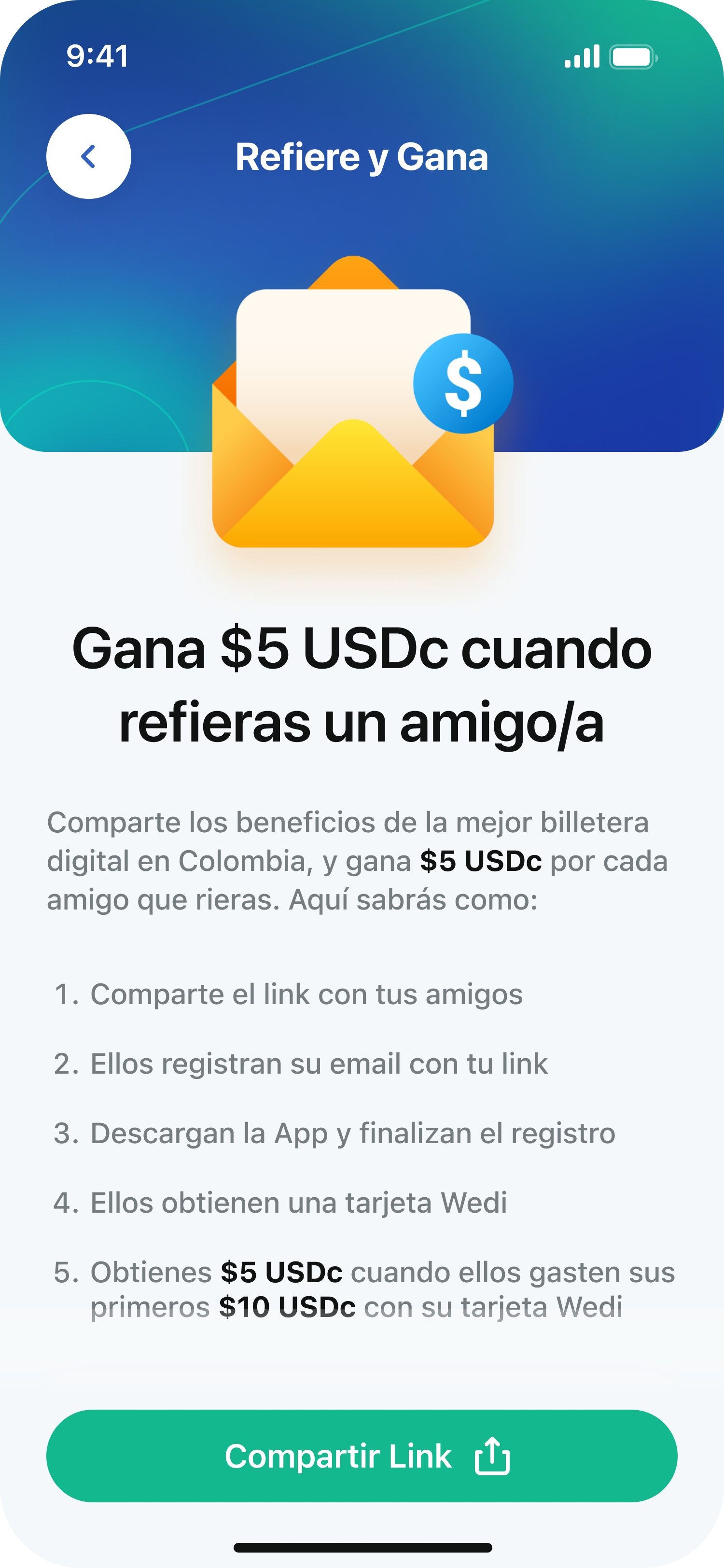Tap the Compartir Link button

pyautogui.click(x=362, y=1456)
